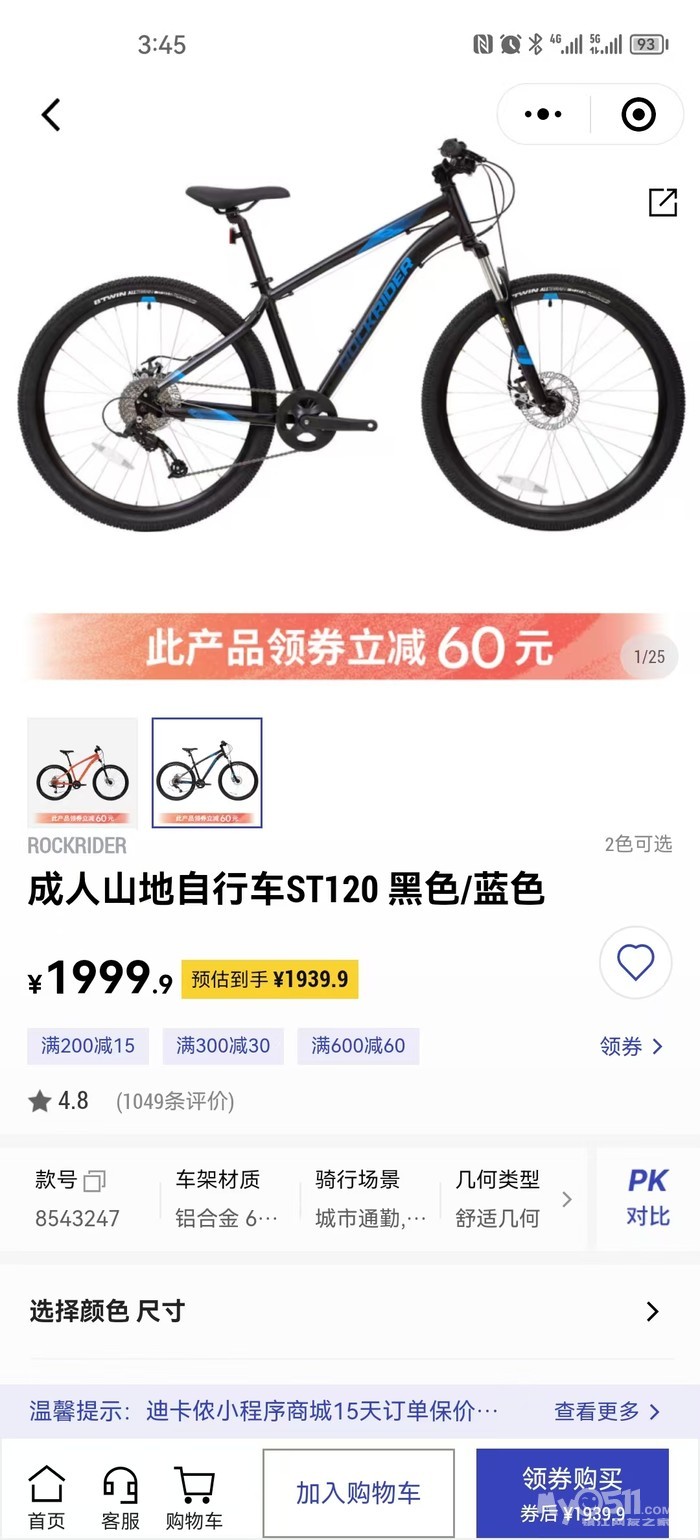Go back with the top-left arrow

(51, 115)
